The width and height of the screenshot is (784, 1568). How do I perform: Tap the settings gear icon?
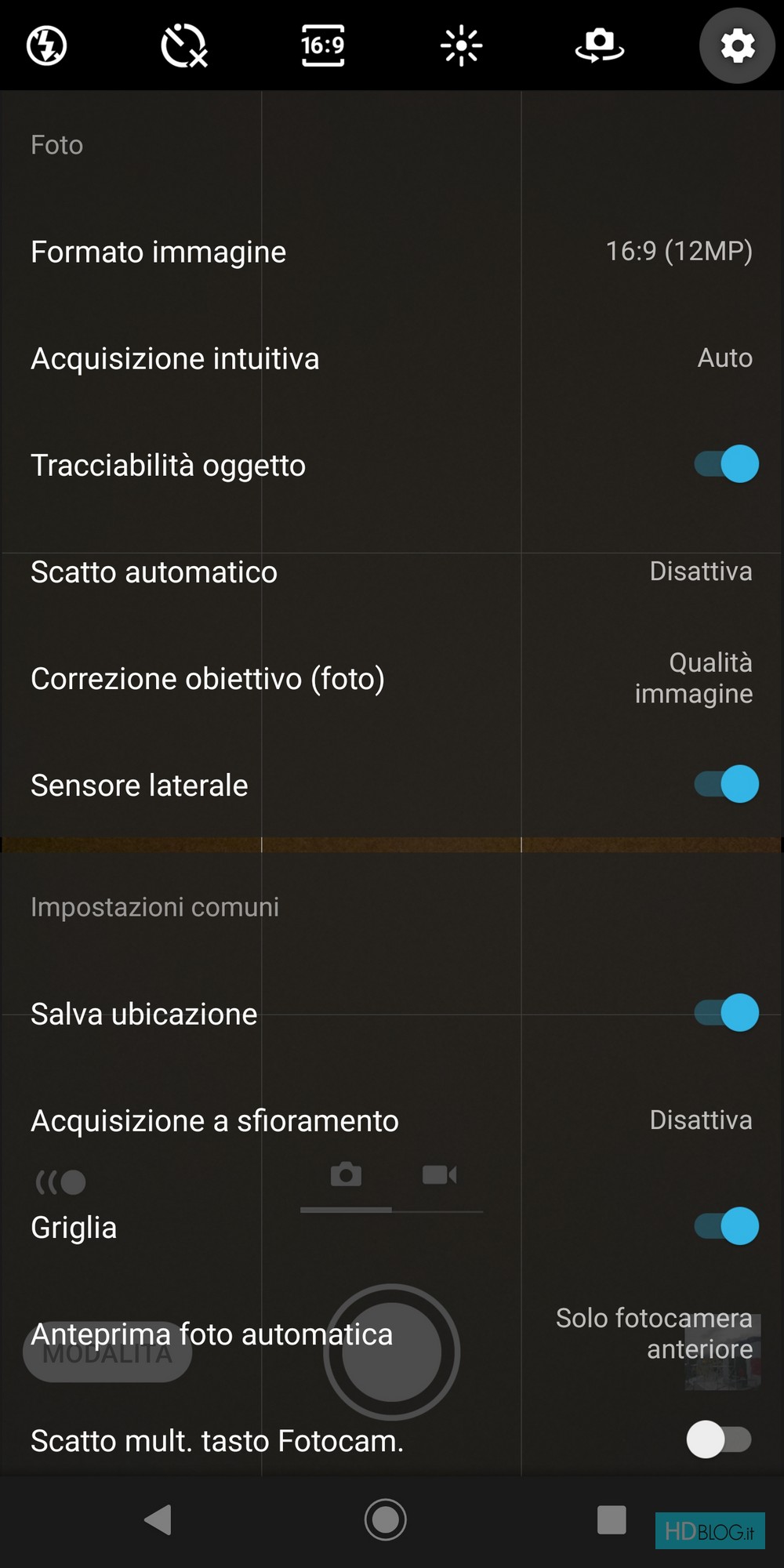(738, 45)
